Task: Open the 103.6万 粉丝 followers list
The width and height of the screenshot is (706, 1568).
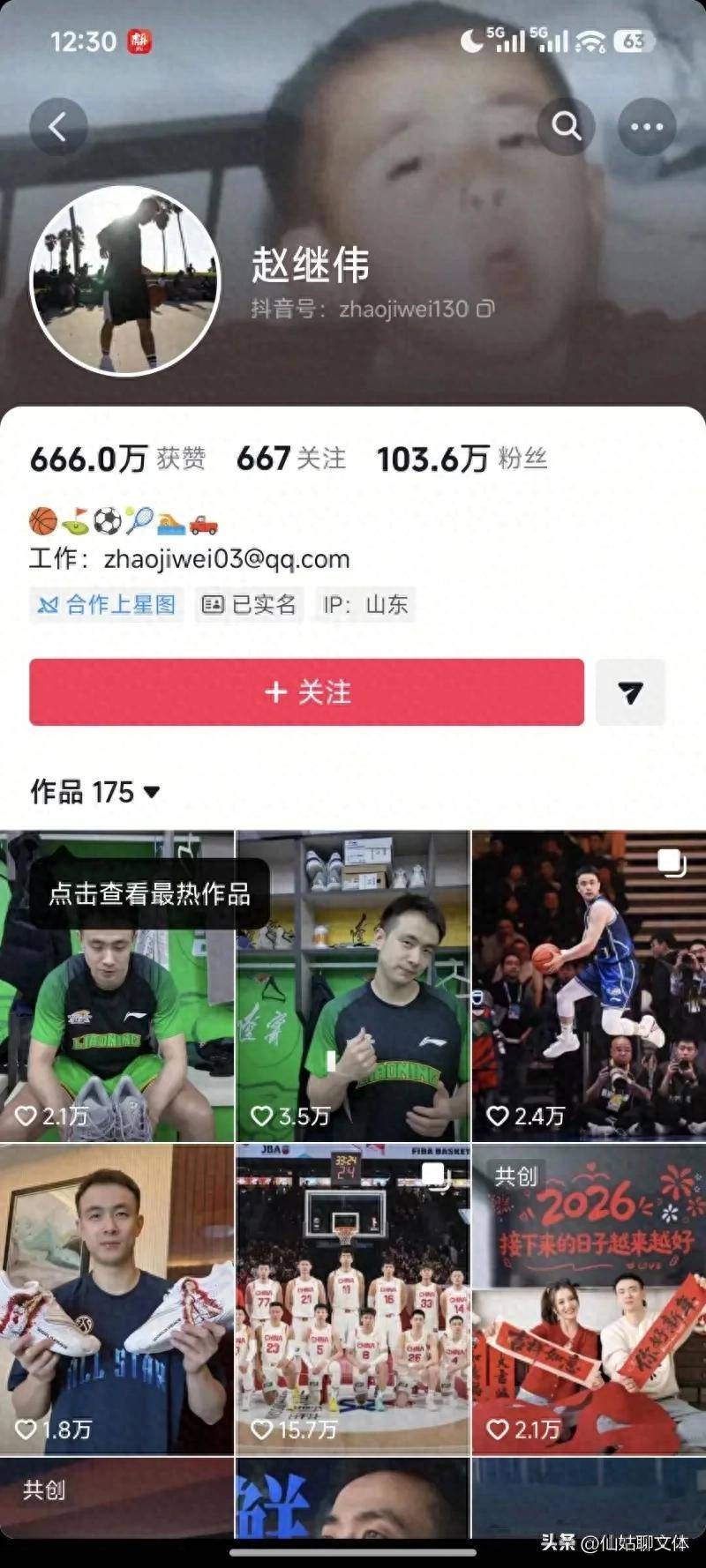Action: pos(462,459)
